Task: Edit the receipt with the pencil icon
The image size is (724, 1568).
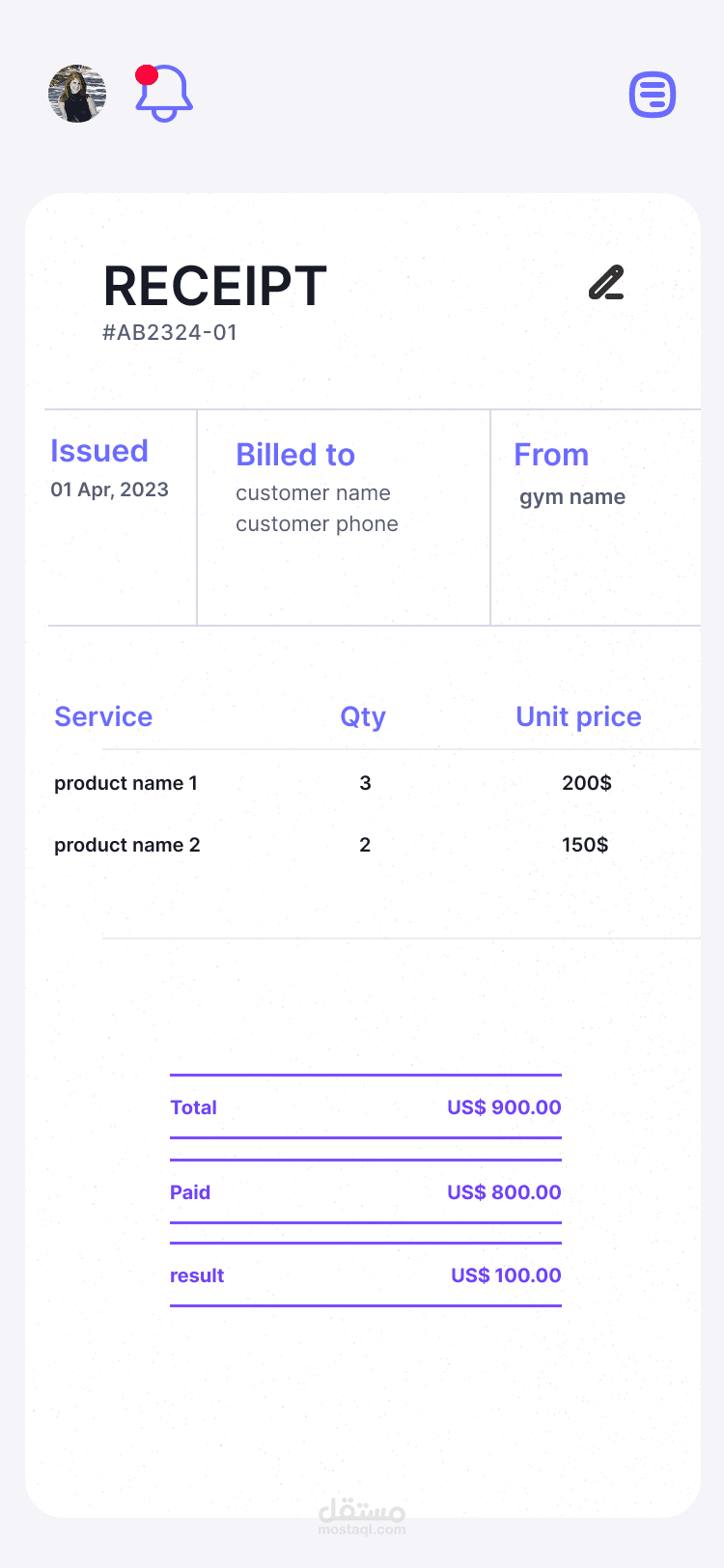Action: click(606, 282)
